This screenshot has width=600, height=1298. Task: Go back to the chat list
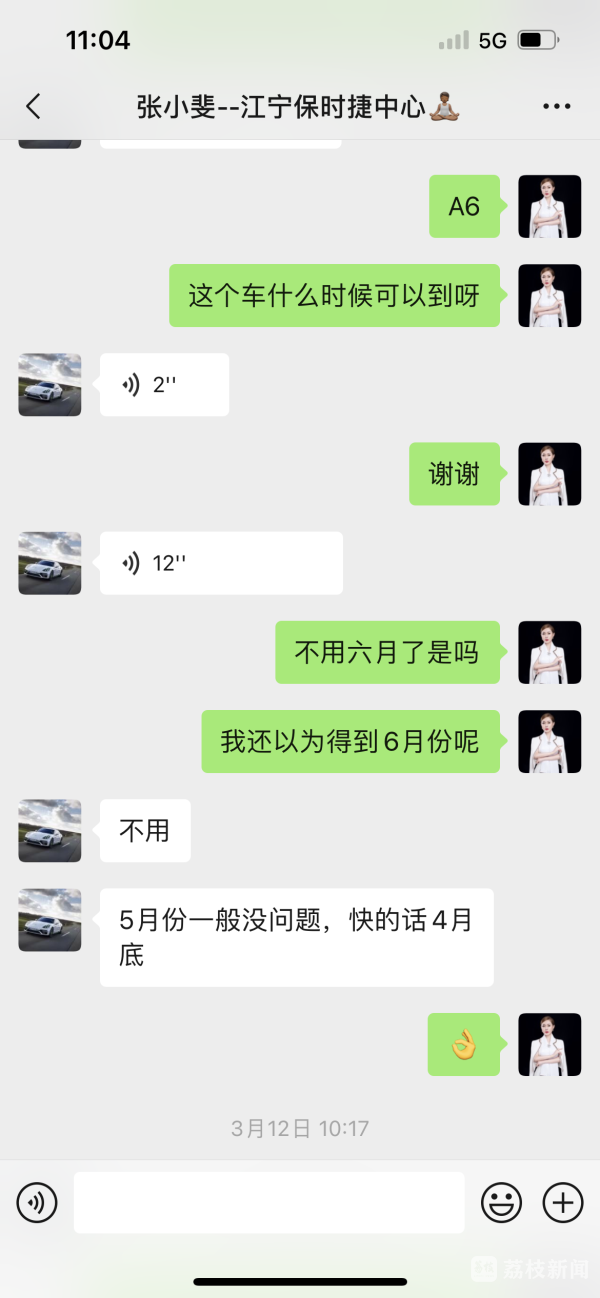coord(33,106)
